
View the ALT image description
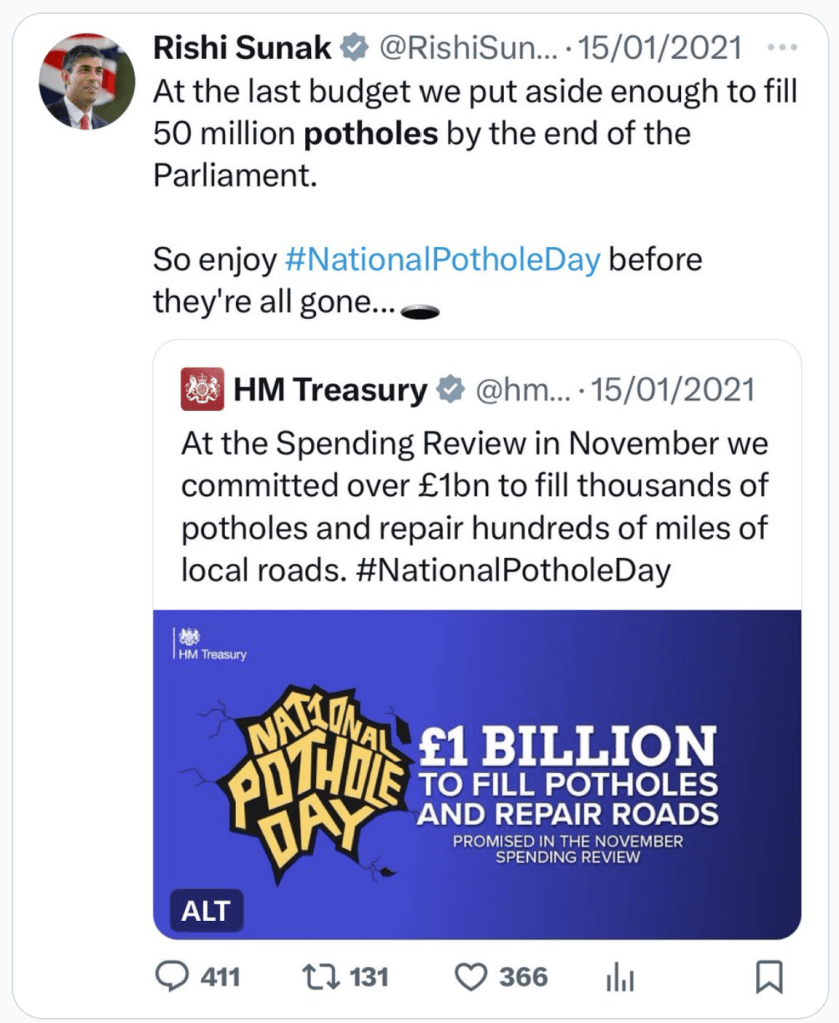205,911
